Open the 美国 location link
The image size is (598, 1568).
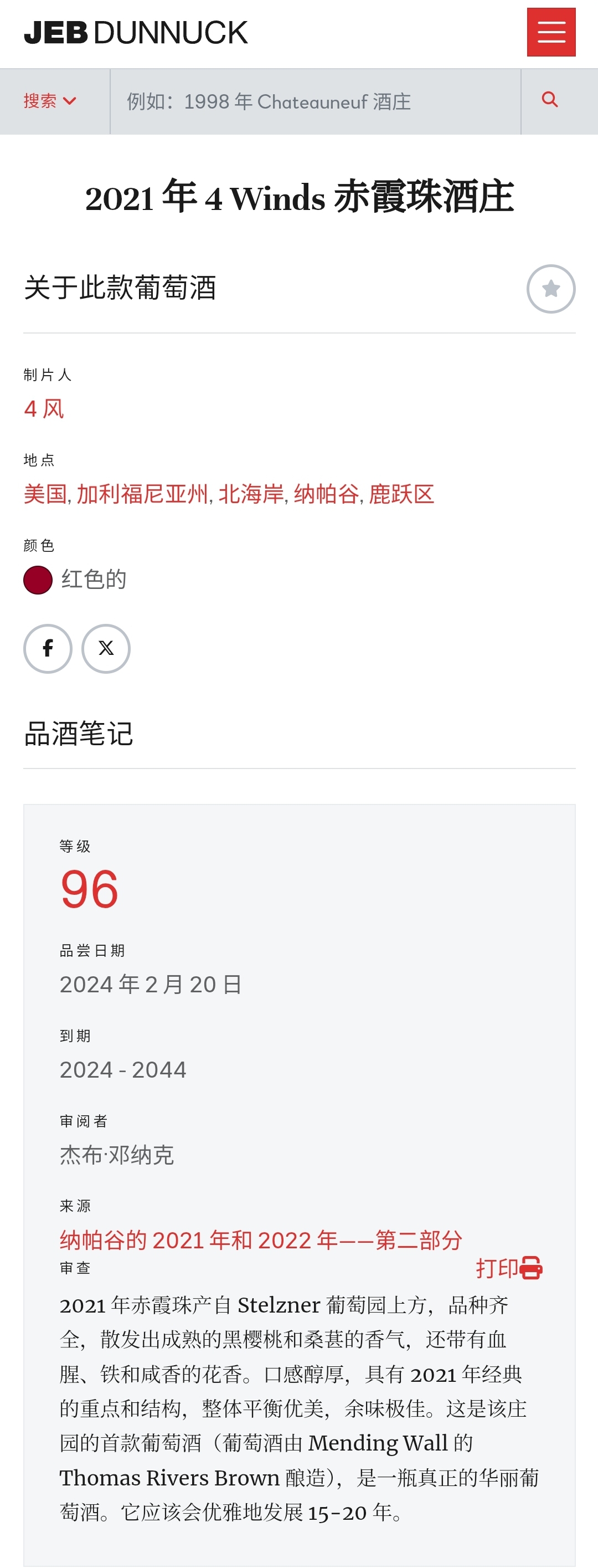coord(45,494)
